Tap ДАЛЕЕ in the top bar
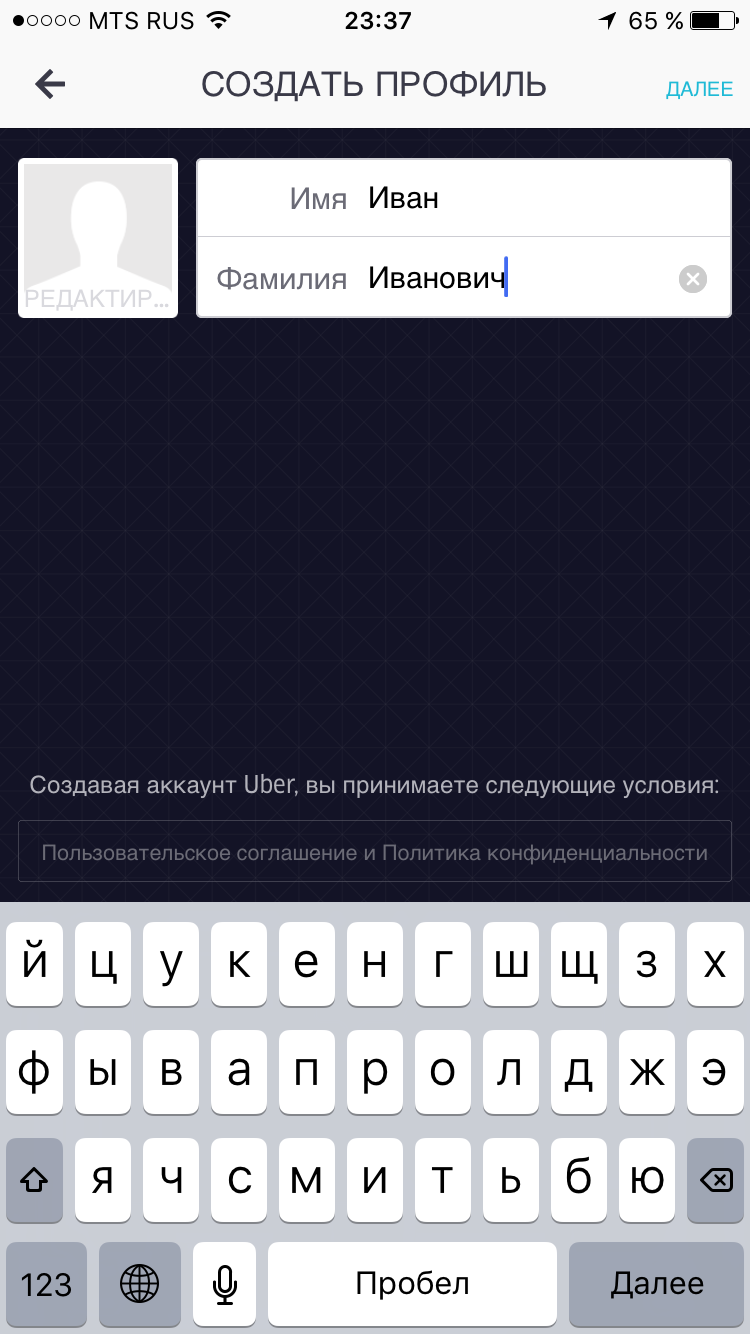Image resolution: width=750 pixels, height=1334 pixels. [699, 88]
